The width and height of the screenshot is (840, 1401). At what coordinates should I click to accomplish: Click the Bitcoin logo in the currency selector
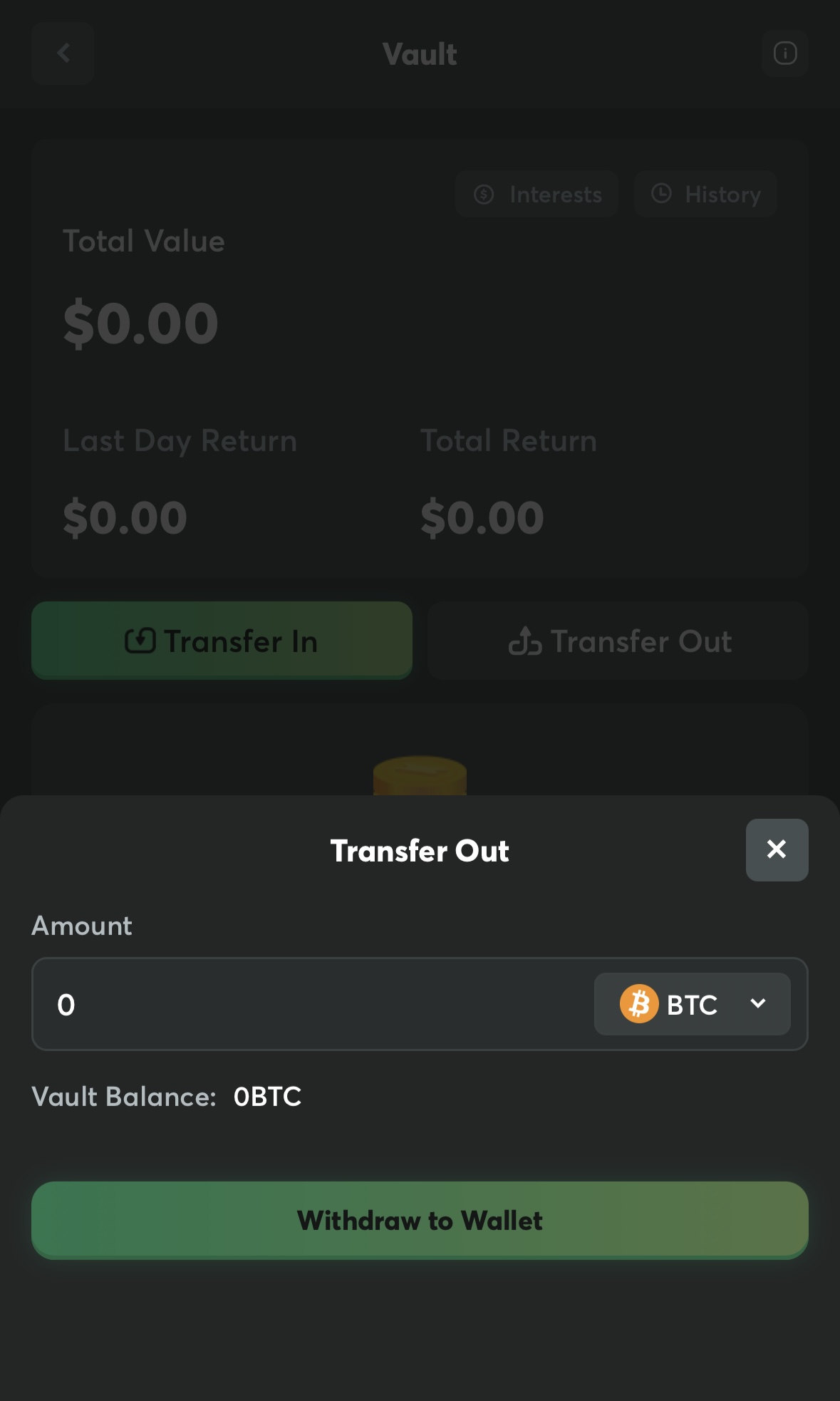coord(641,1004)
